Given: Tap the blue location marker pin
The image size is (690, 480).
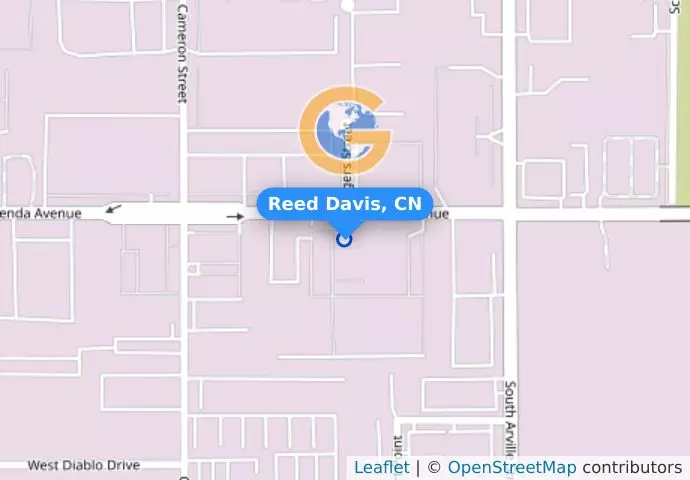Looking at the screenshot, I should tap(345, 239).
